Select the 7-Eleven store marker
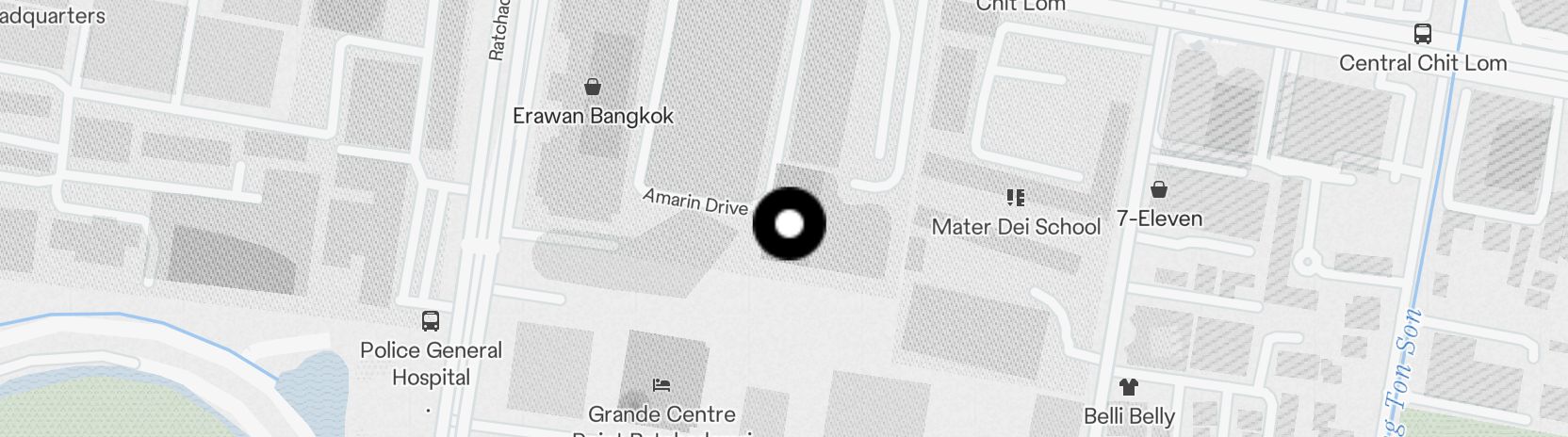 (x=1159, y=190)
